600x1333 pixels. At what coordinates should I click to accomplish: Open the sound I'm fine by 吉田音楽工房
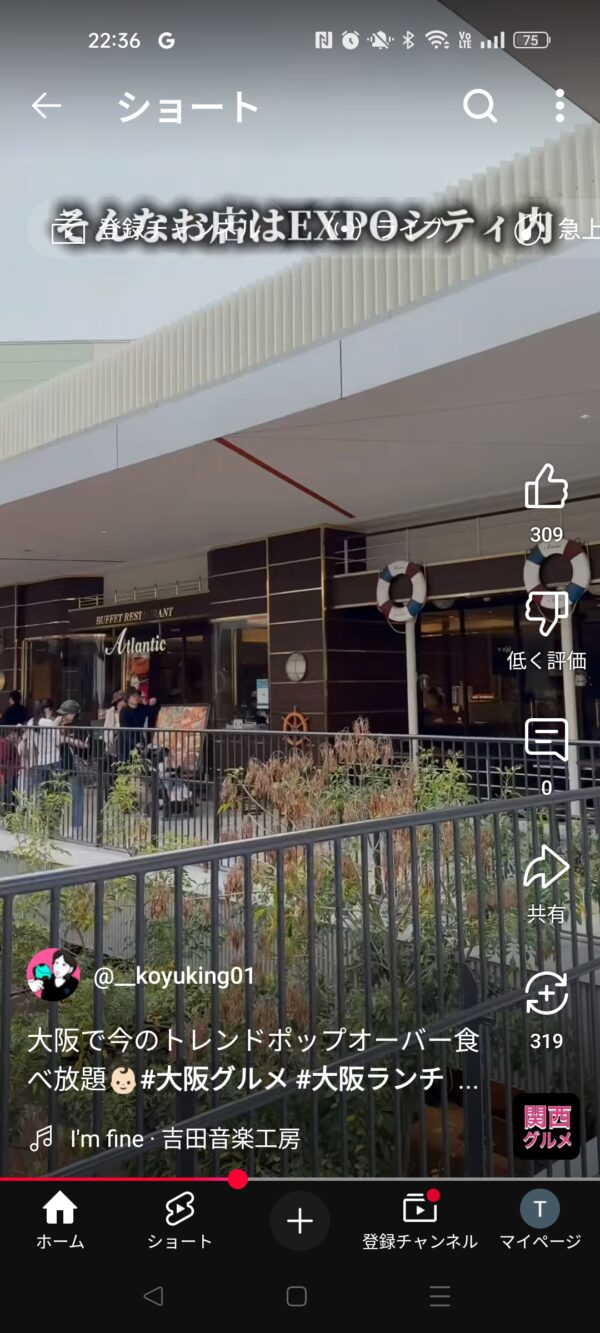coord(185,1138)
